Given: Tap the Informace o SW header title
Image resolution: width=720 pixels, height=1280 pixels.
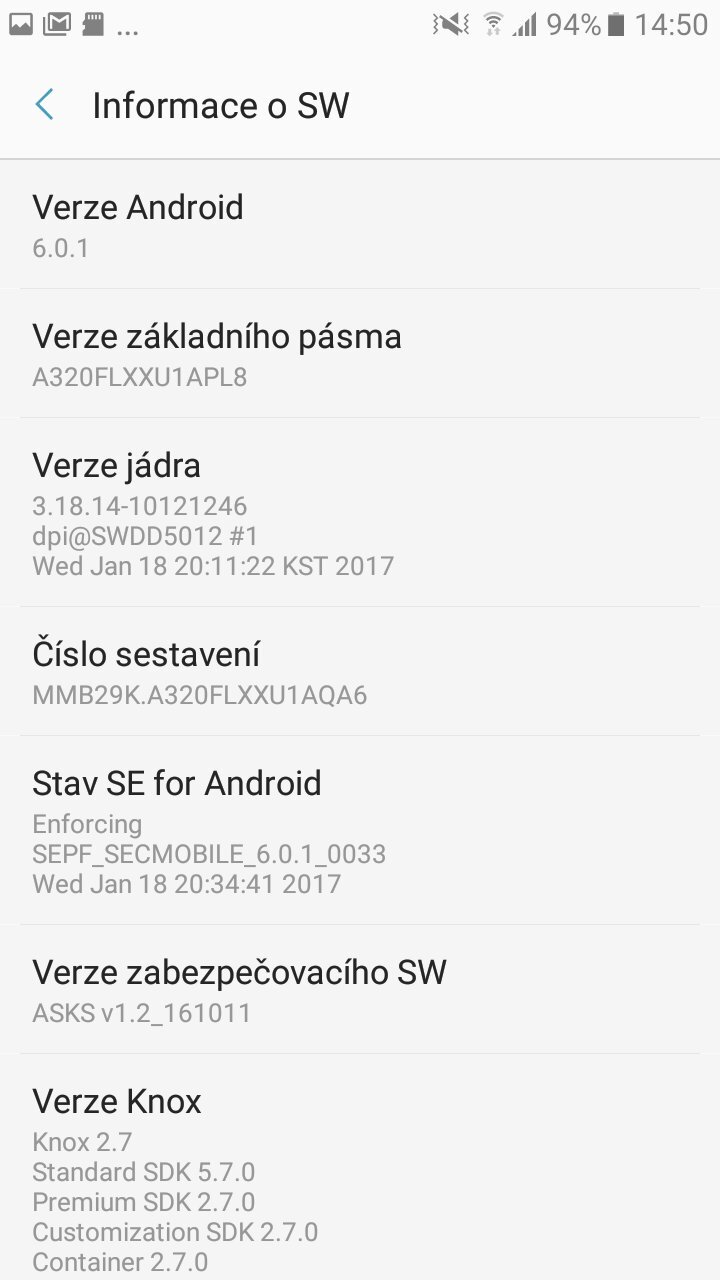Looking at the screenshot, I should pos(219,104).
